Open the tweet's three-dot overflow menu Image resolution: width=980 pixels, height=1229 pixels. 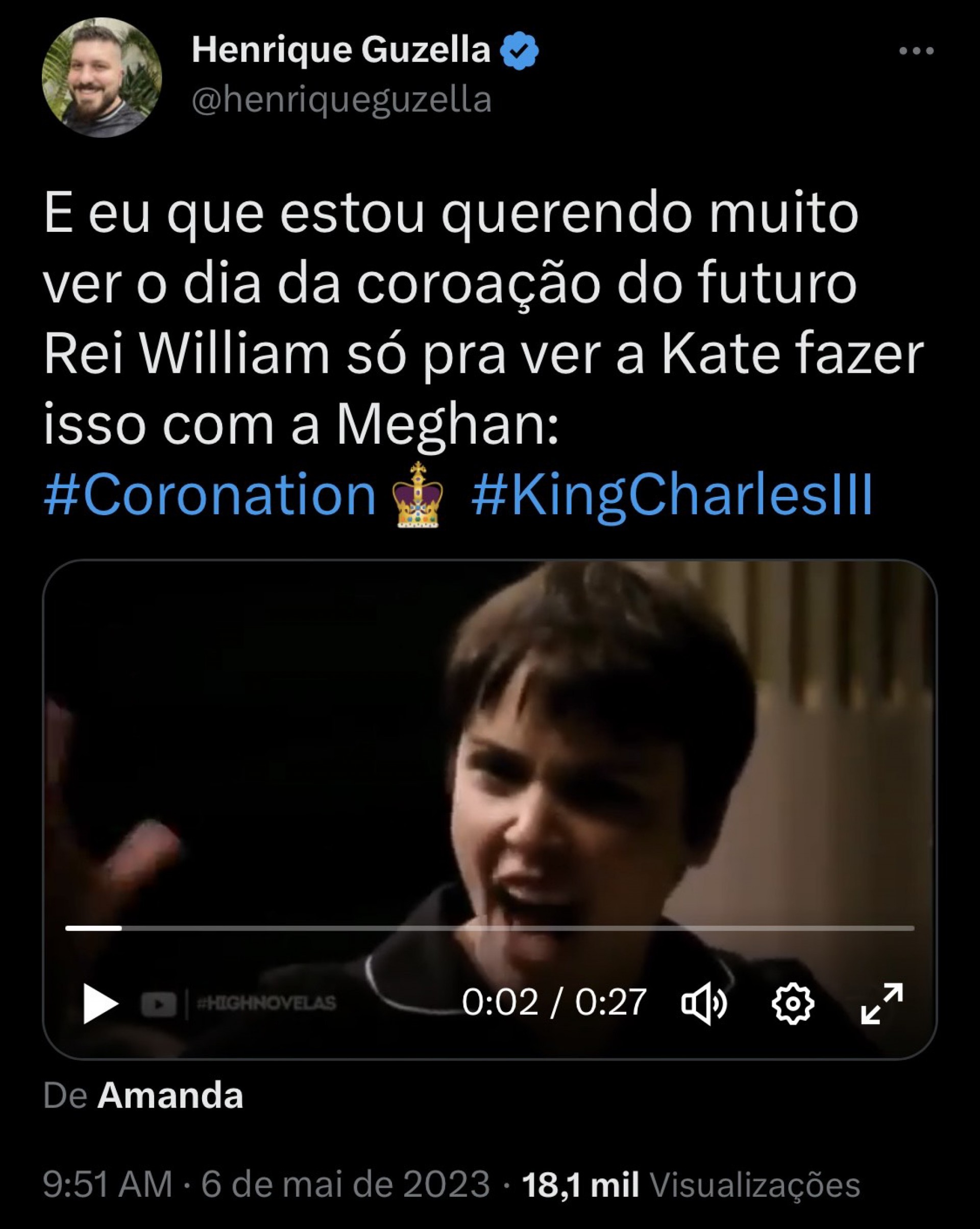click(916, 51)
